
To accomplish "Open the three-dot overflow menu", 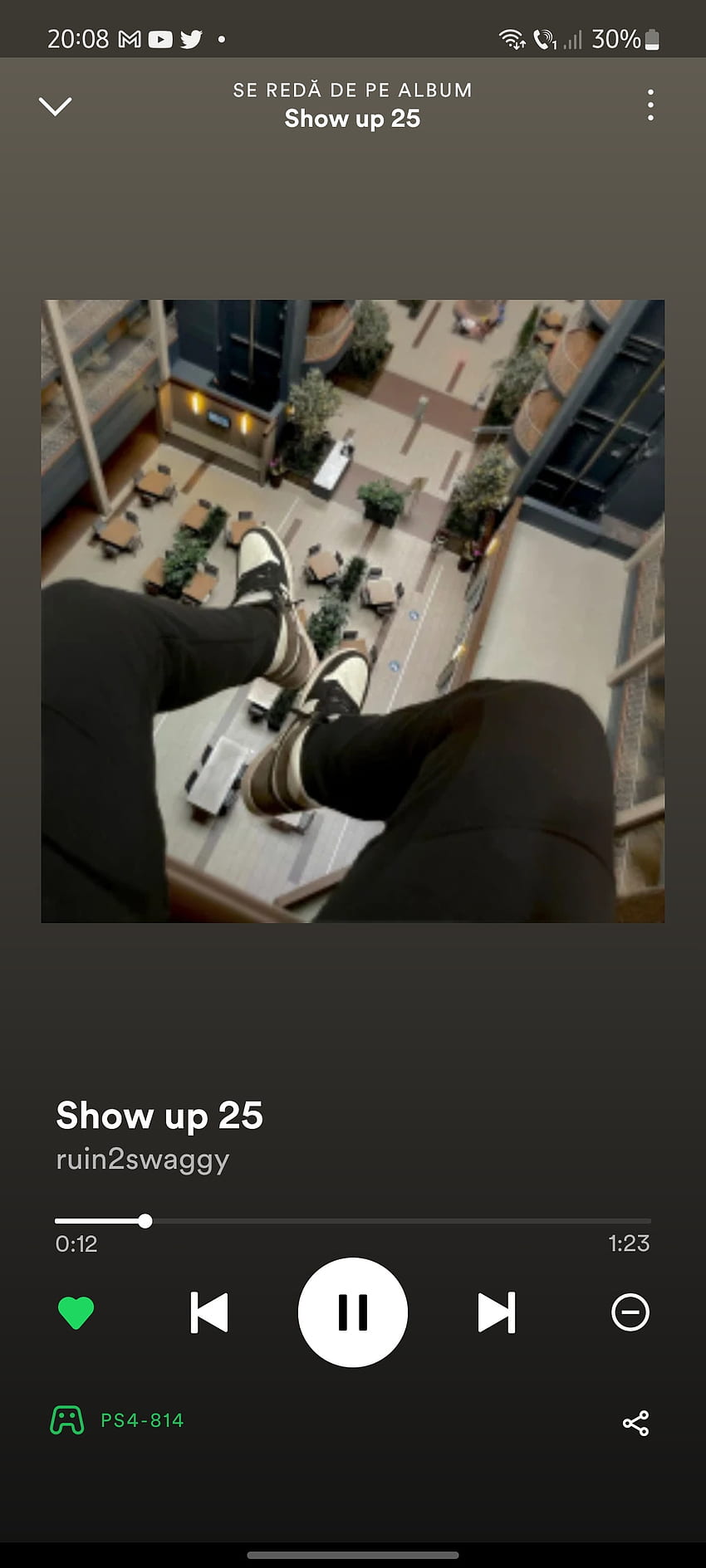I will coord(650,105).
